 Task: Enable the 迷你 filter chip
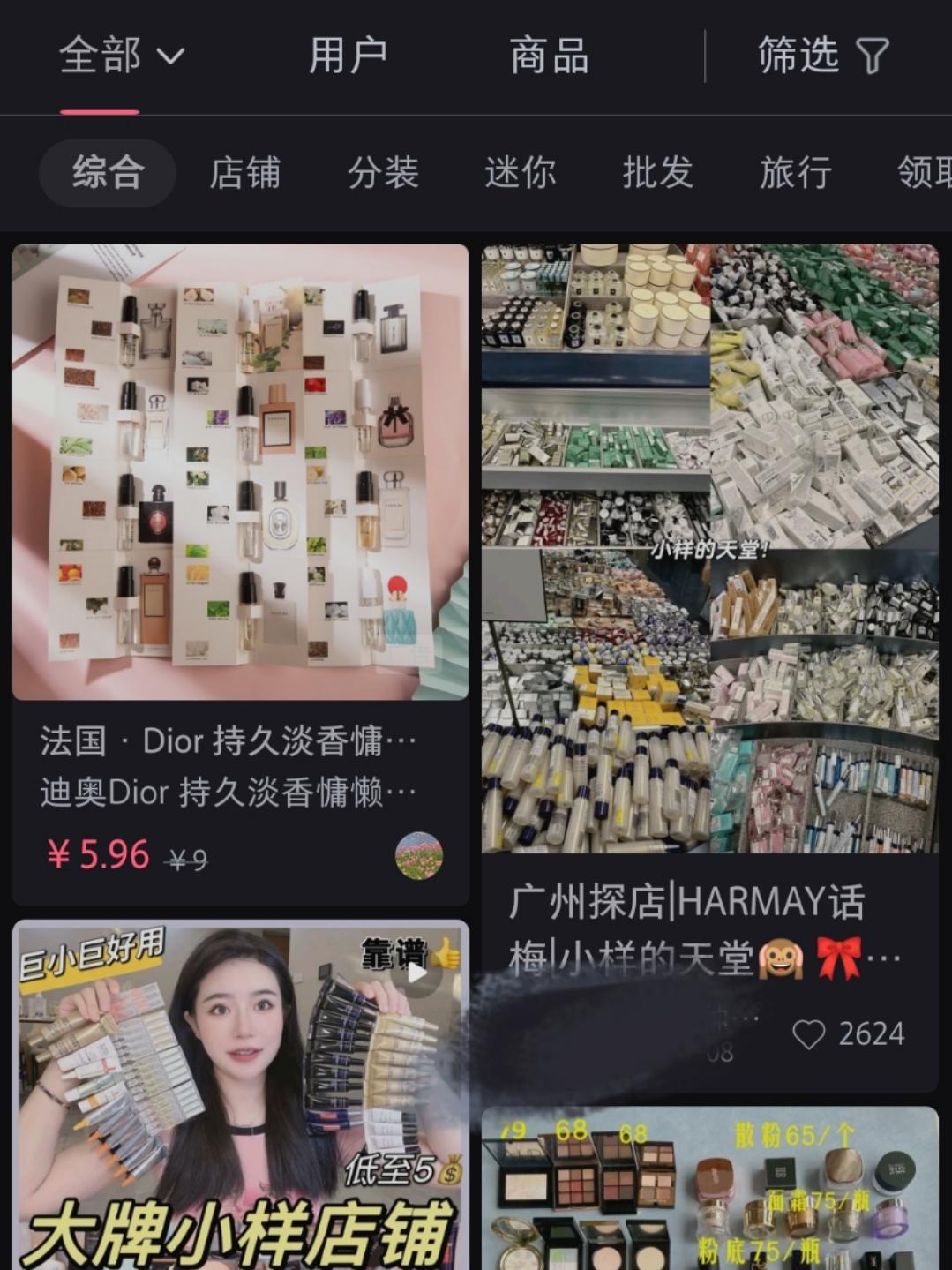pyautogui.click(x=521, y=173)
